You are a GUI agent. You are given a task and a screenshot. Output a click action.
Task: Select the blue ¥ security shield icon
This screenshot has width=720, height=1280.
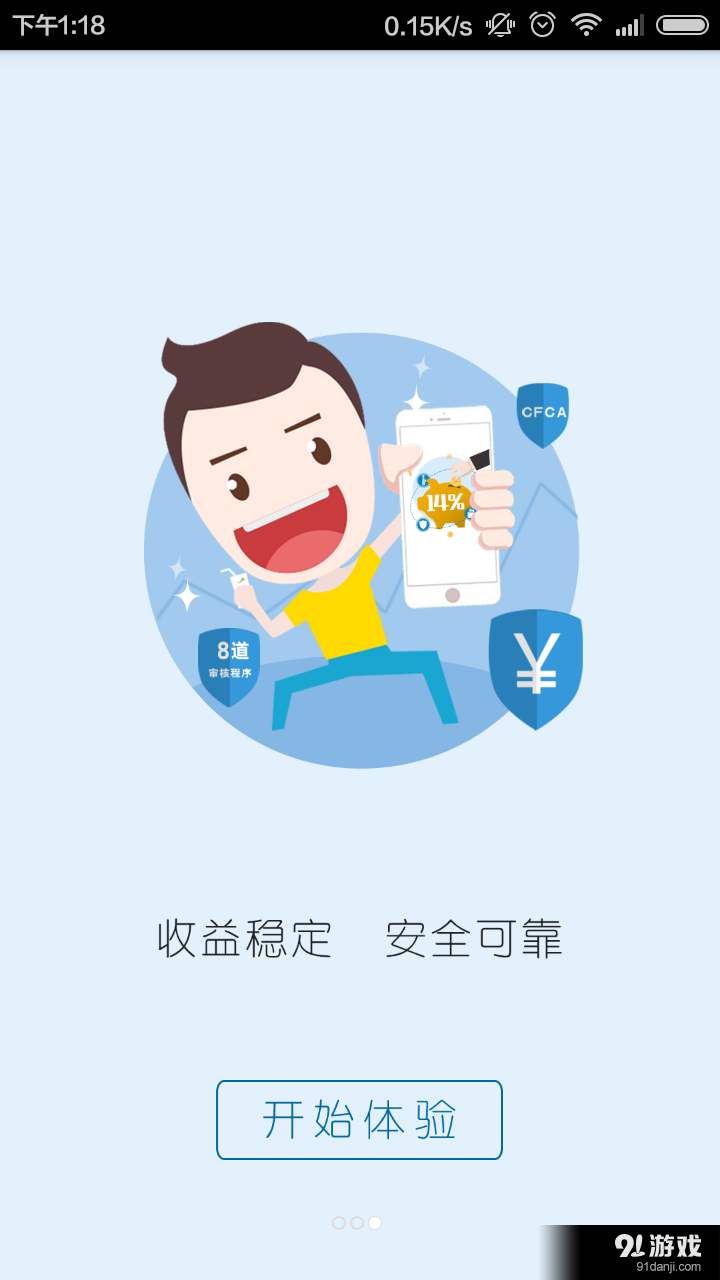point(537,665)
